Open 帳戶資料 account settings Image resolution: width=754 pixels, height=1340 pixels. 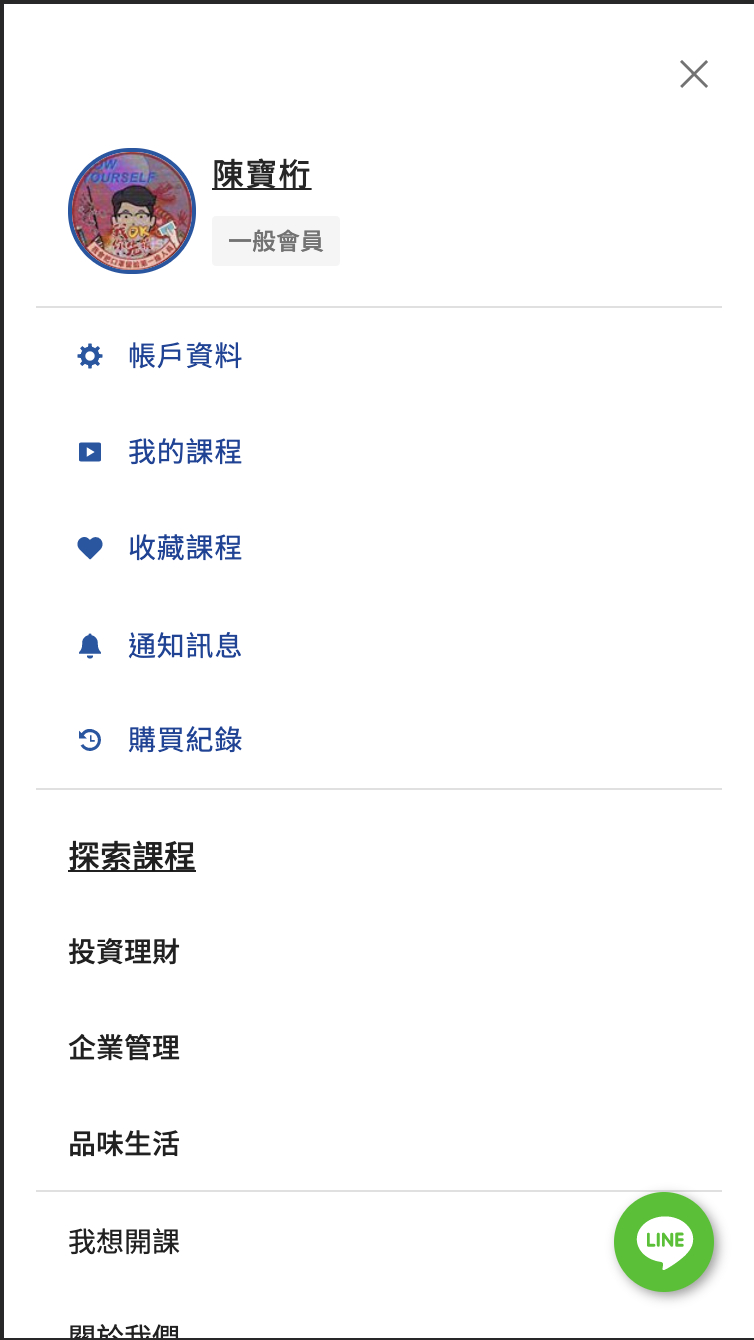[185, 356]
